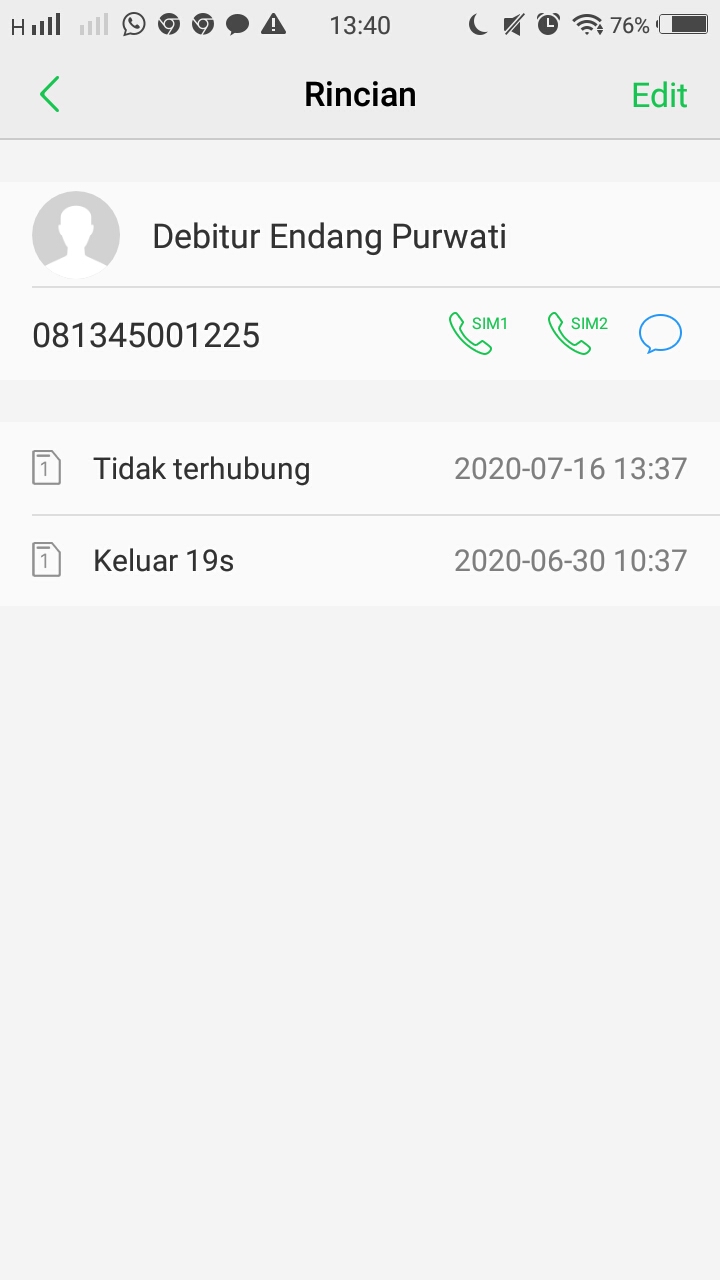Viewport: 720px width, 1280px height.
Task: Open the Tidak terhubung call entry
Action: point(360,468)
